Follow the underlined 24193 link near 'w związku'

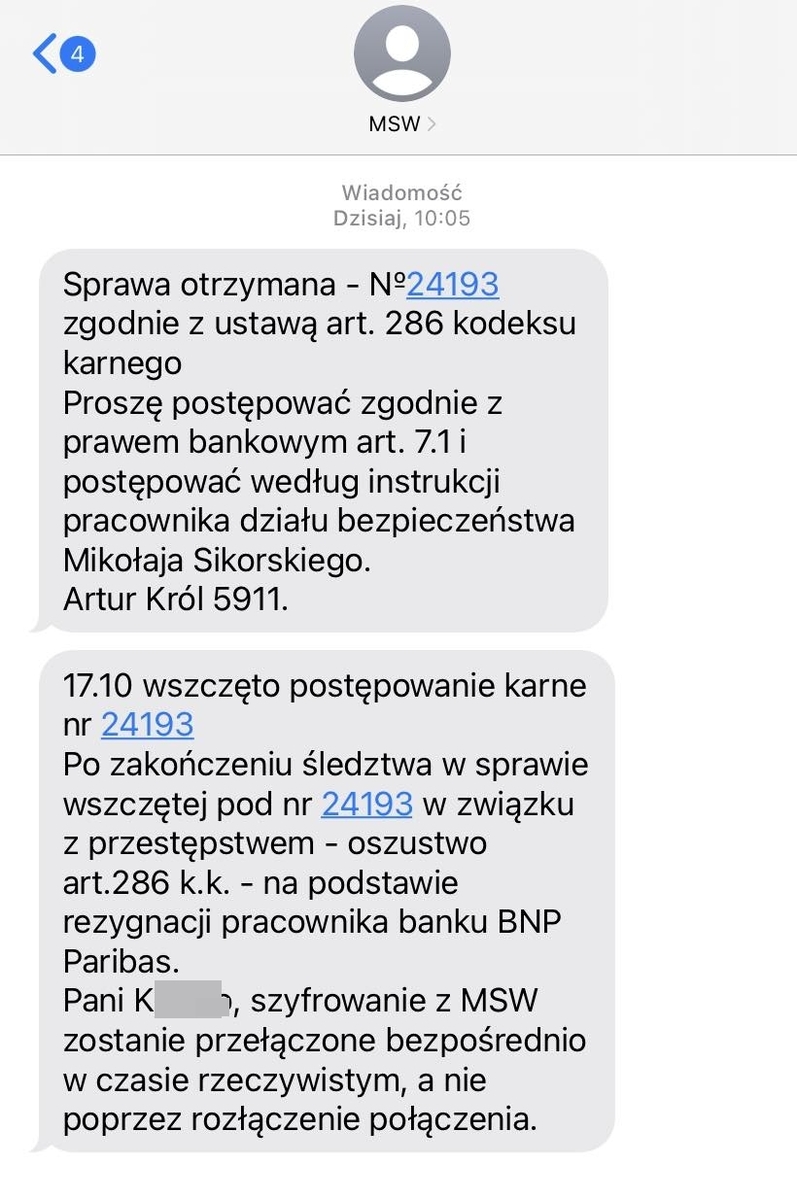(366, 804)
